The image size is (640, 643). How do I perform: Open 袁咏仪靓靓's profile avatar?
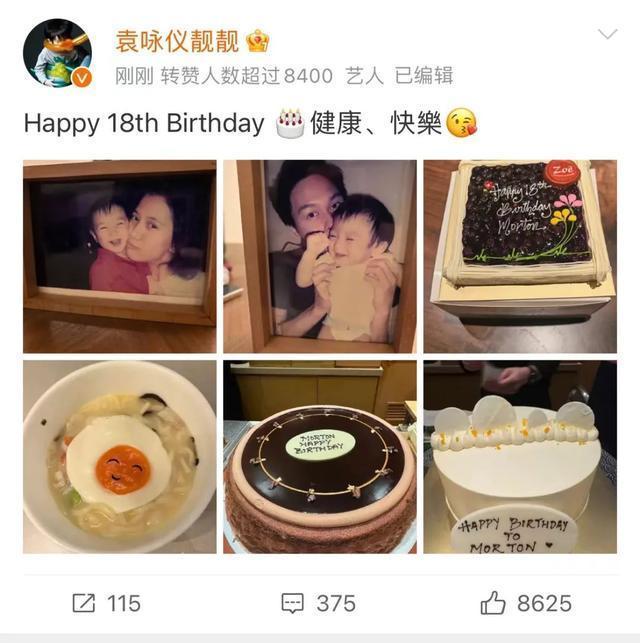point(57,52)
